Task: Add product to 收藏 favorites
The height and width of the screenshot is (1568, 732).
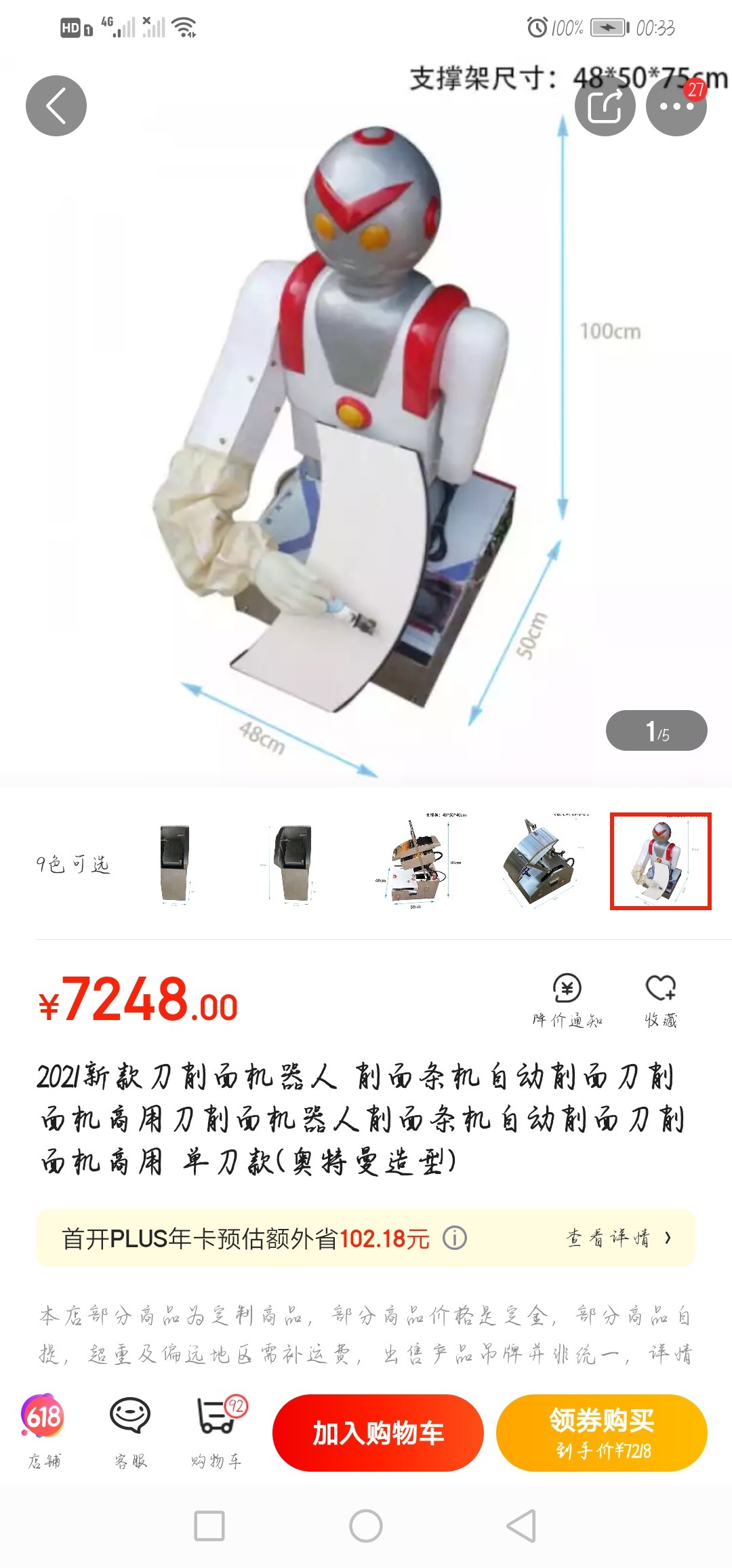Action: 660,1001
